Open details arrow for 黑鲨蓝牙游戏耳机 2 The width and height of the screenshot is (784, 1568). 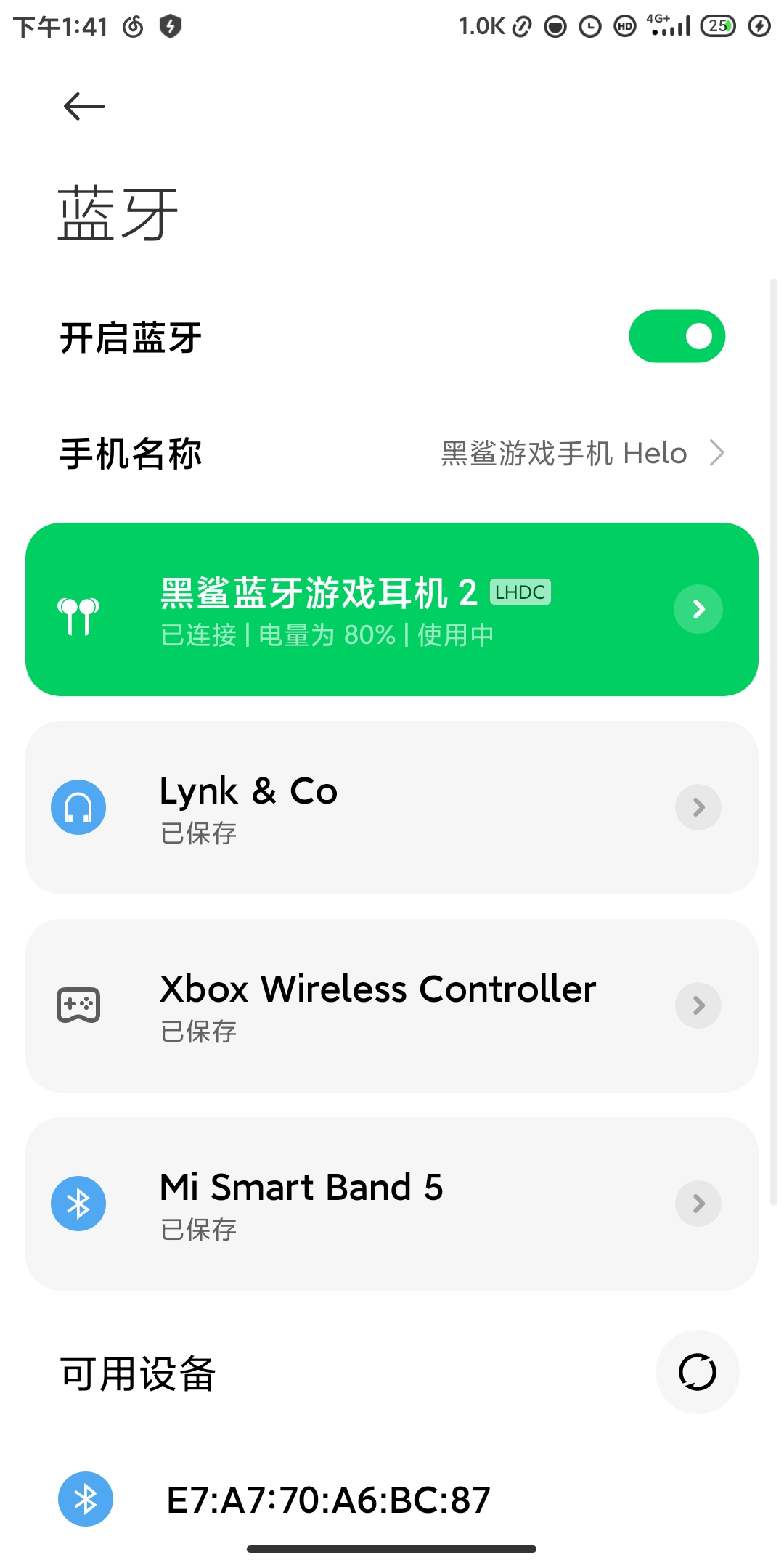coord(698,609)
